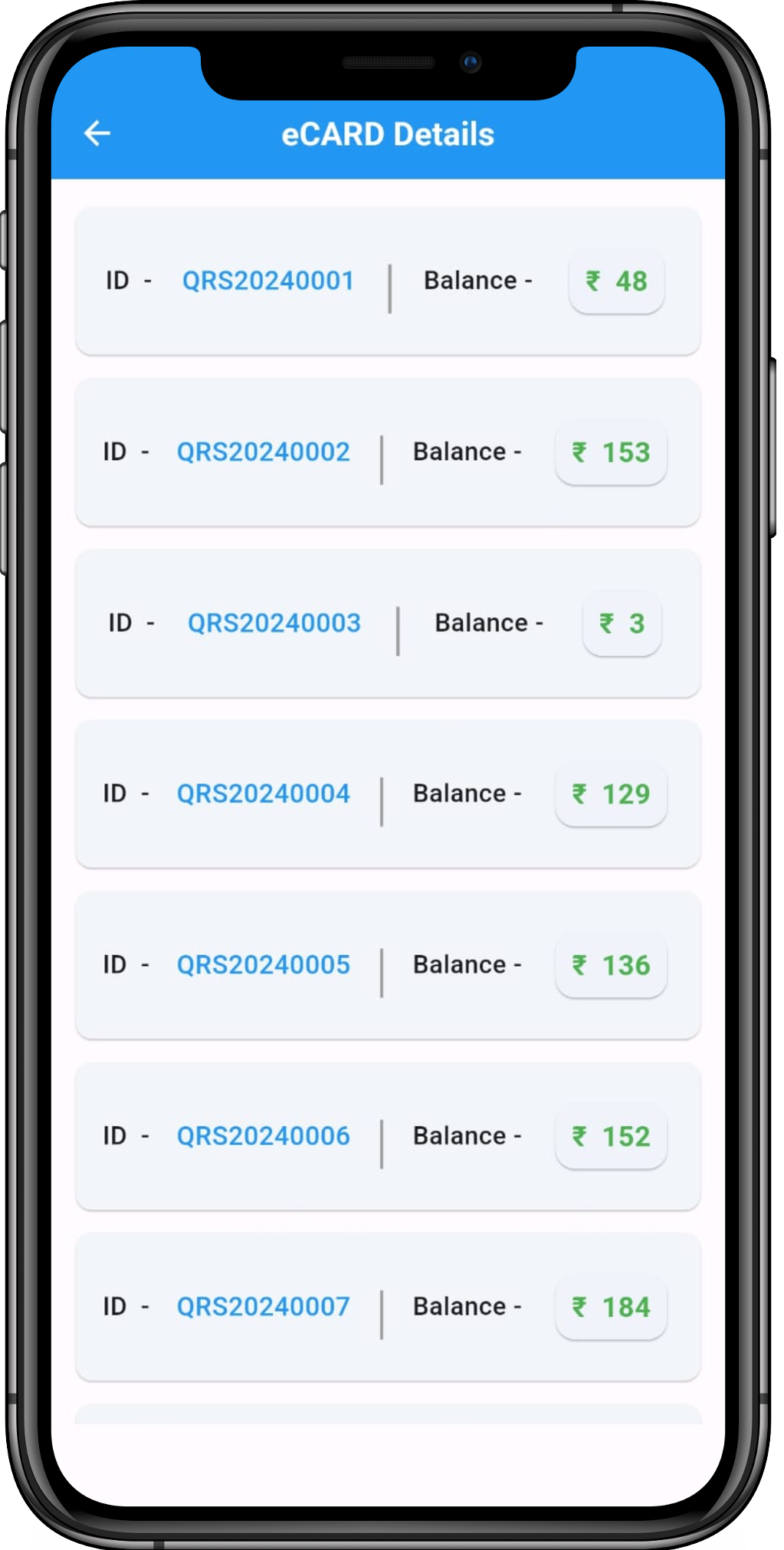Viewport: 784px width, 1550px height.
Task: Open eCard QRS20240001
Action: (x=267, y=281)
